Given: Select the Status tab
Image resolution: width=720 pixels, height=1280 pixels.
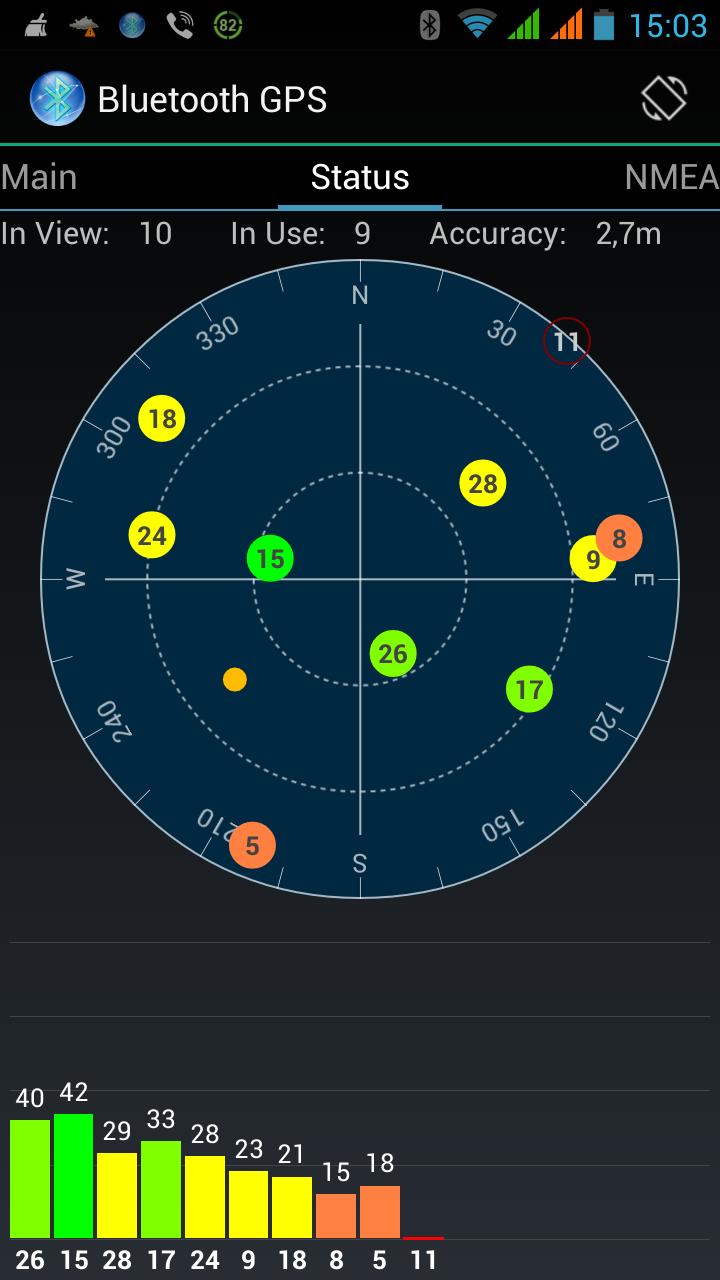Looking at the screenshot, I should click(360, 177).
